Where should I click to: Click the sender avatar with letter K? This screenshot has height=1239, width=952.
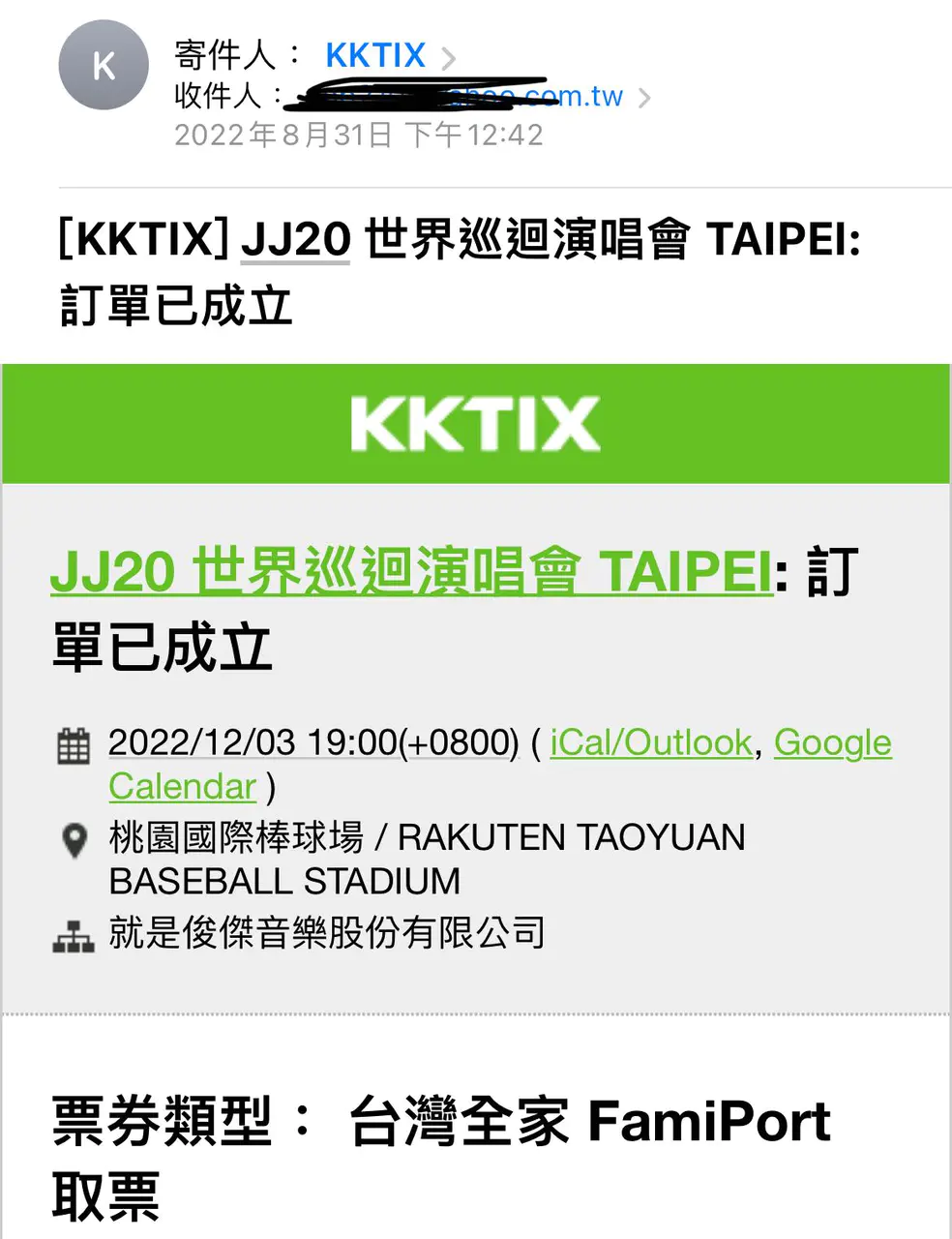104,65
